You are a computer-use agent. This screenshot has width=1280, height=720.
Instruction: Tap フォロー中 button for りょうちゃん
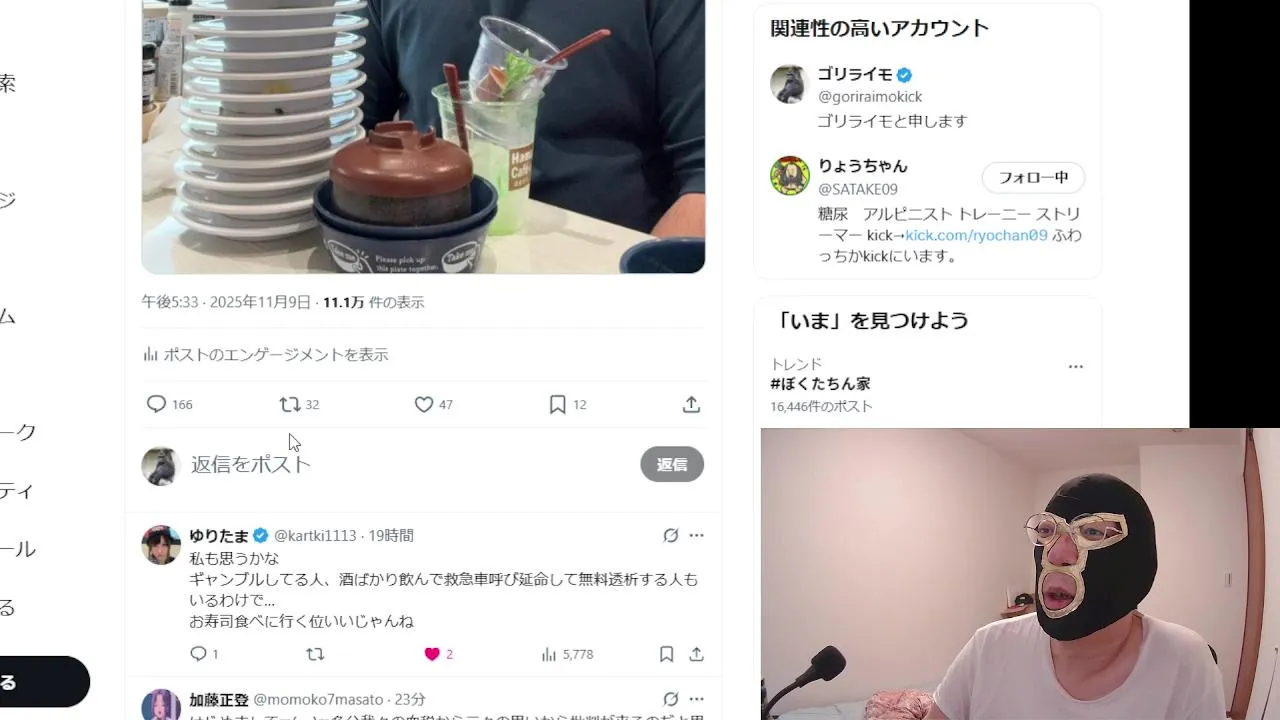click(1033, 178)
